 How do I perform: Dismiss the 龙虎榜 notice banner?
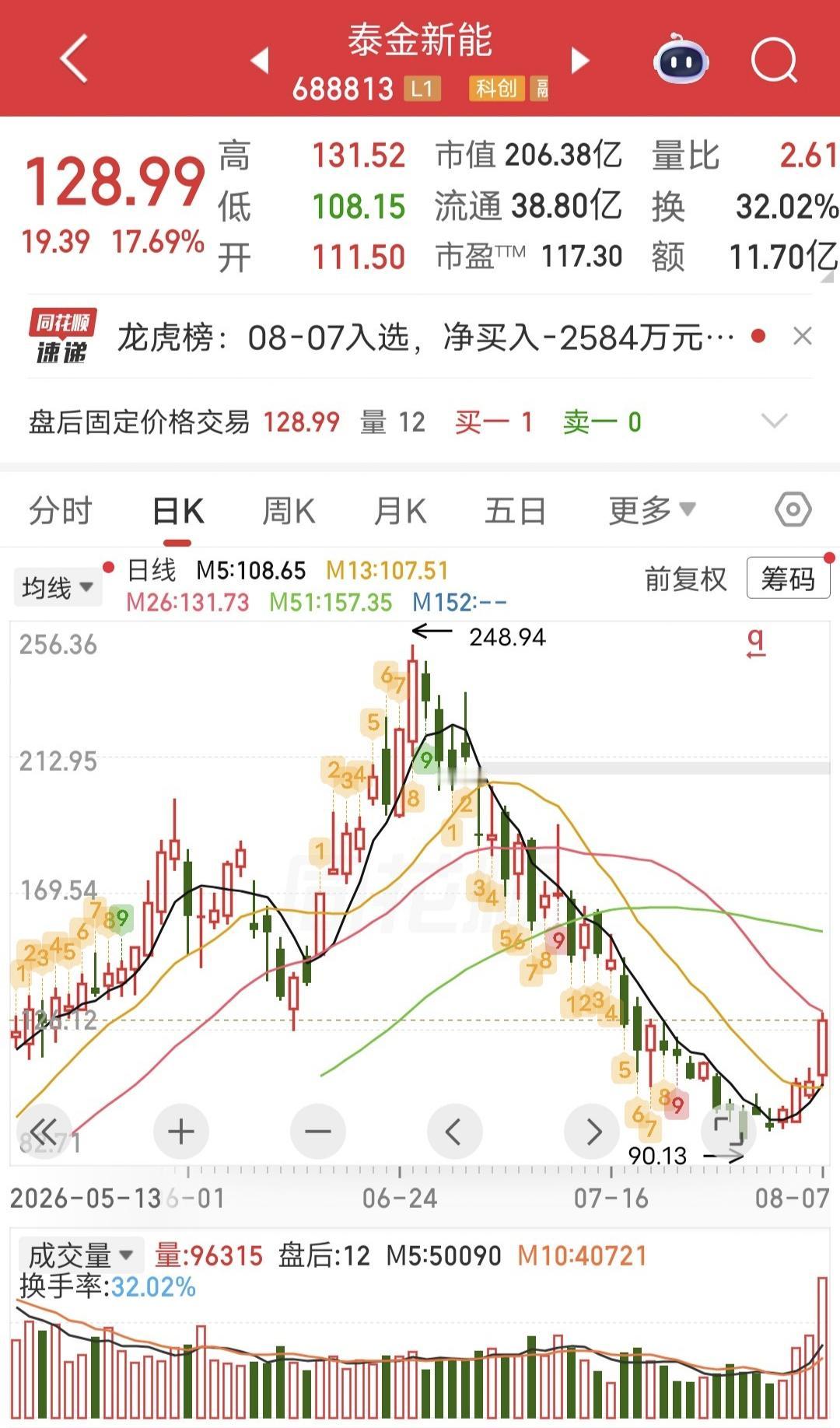(803, 336)
